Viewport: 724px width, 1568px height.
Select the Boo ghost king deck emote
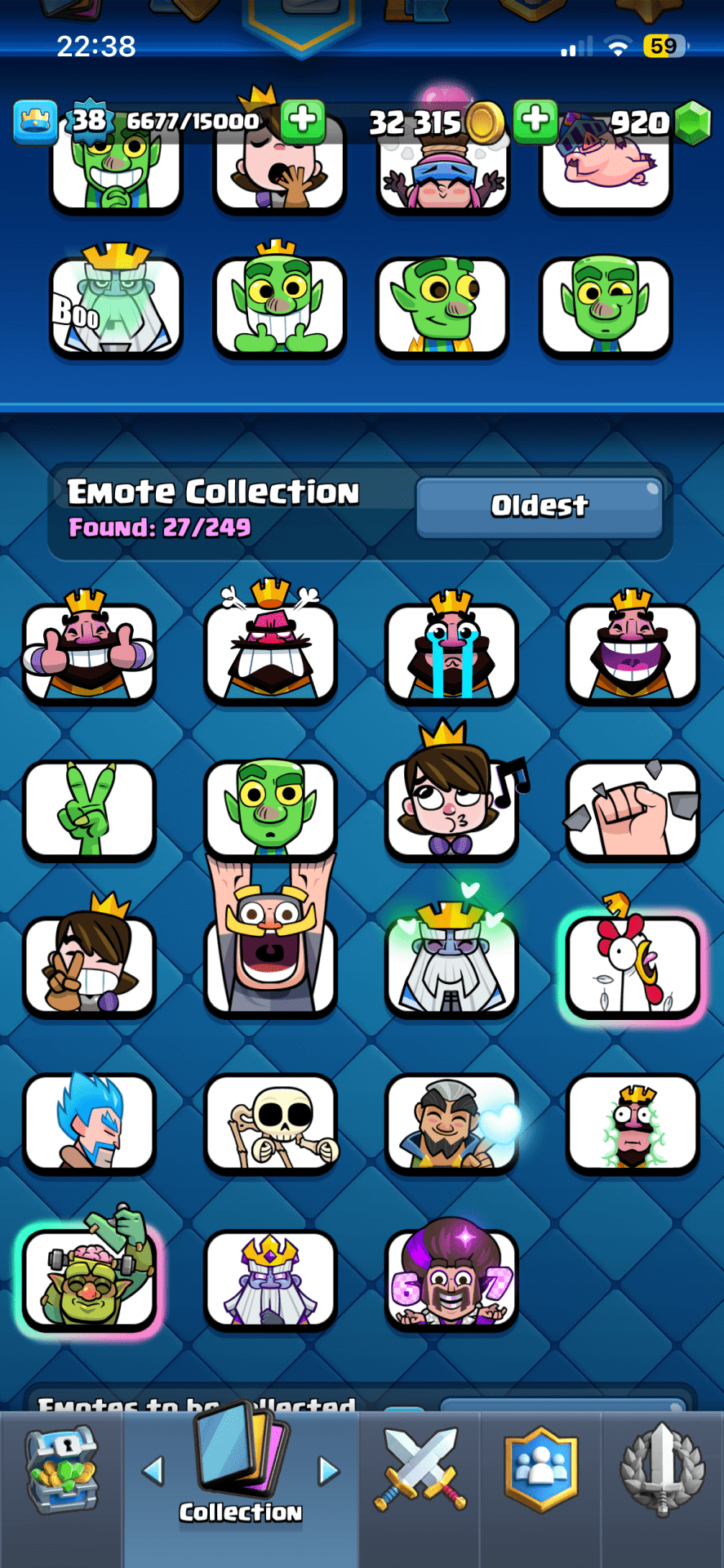[x=116, y=306]
